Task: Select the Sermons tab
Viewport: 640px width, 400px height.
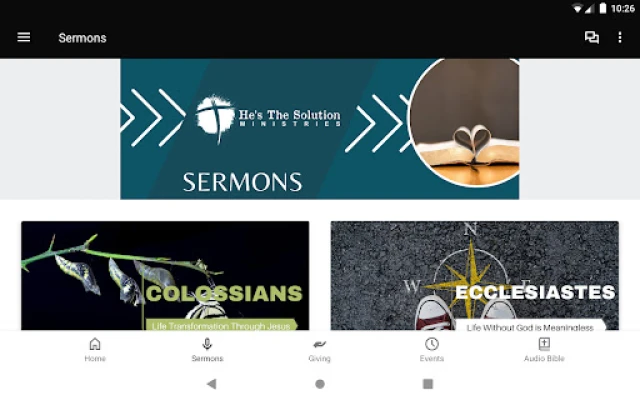Action: [x=207, y=349]
